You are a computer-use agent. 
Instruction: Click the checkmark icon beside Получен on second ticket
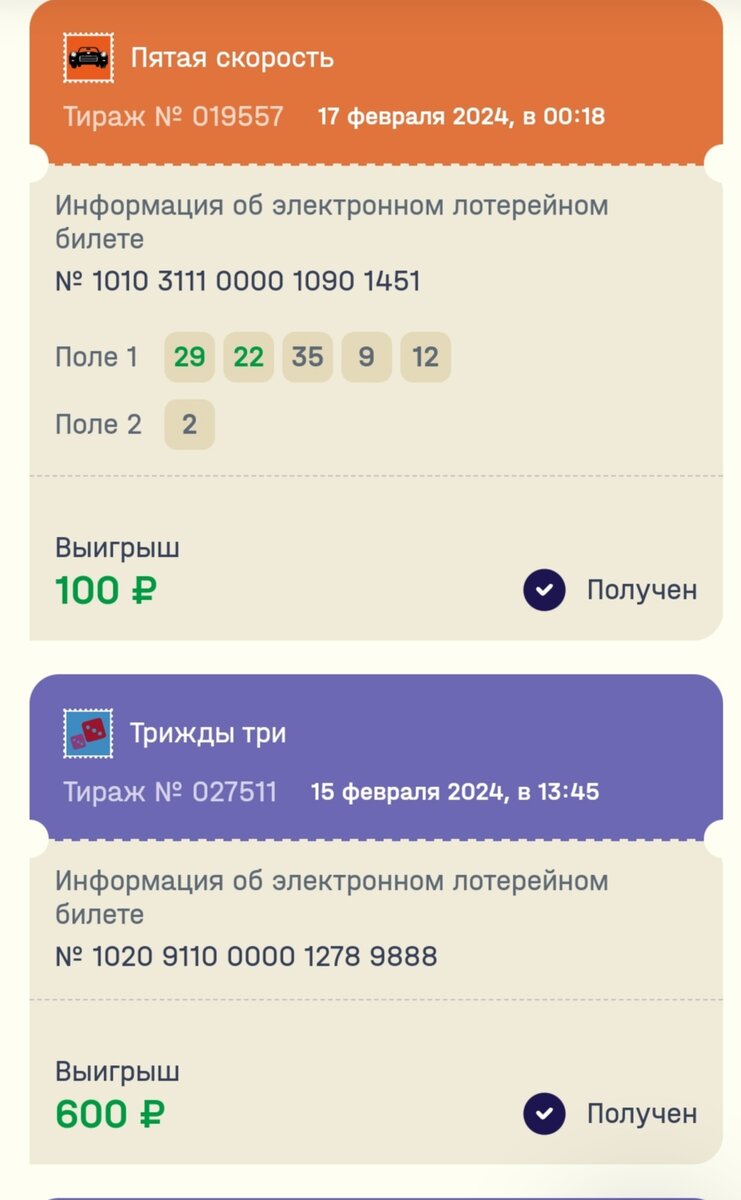coord(543,1115)
